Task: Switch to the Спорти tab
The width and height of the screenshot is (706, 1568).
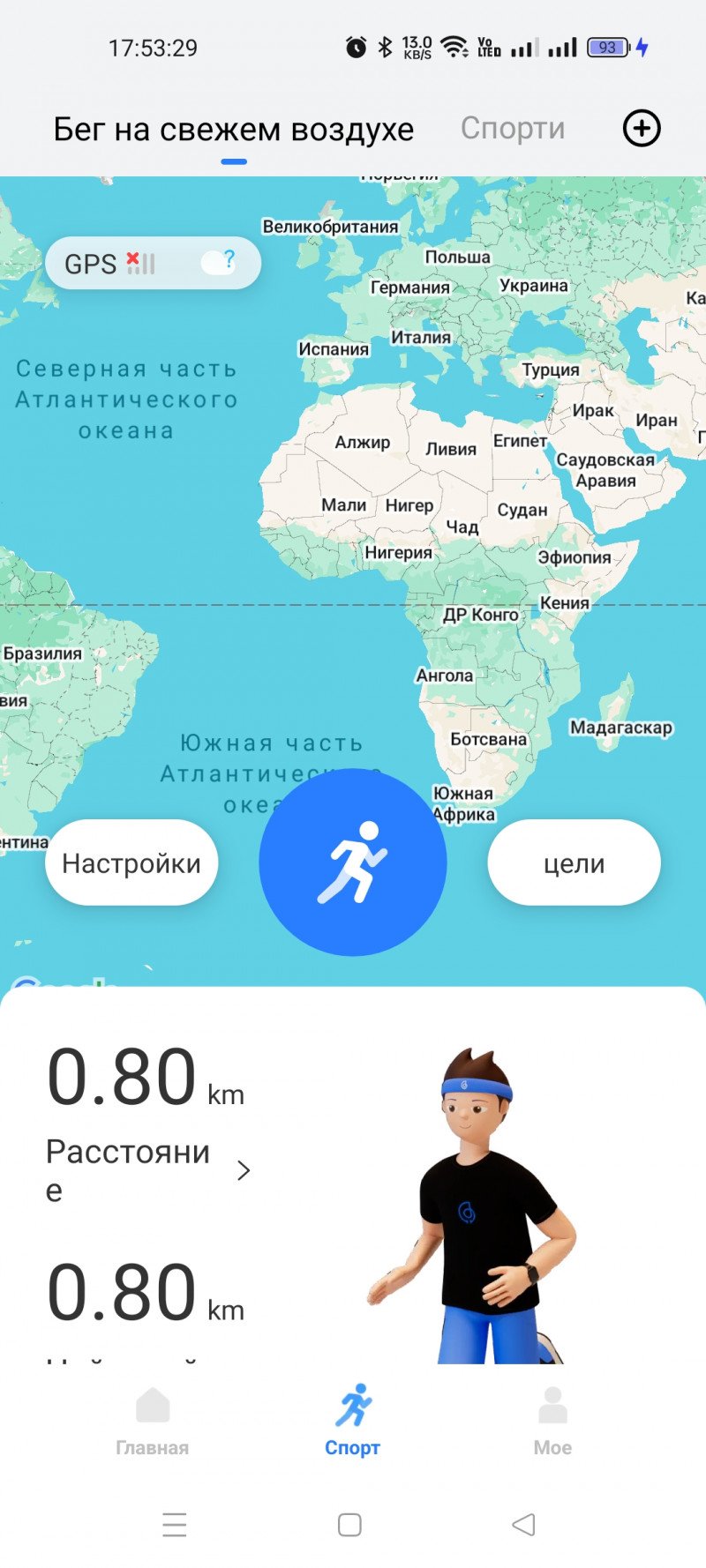Action: coord(513,129)
